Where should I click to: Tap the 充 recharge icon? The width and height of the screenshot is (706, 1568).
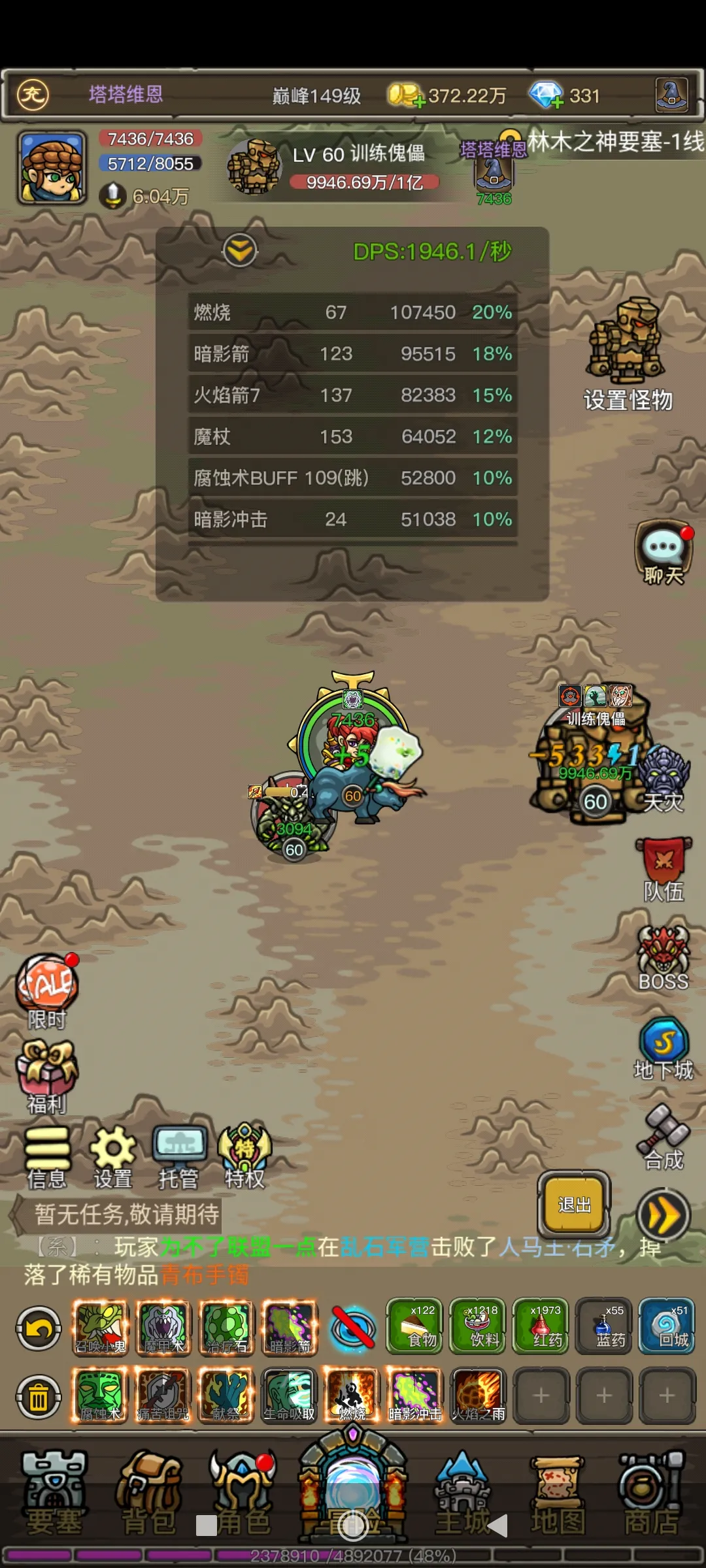click(33, 95)
